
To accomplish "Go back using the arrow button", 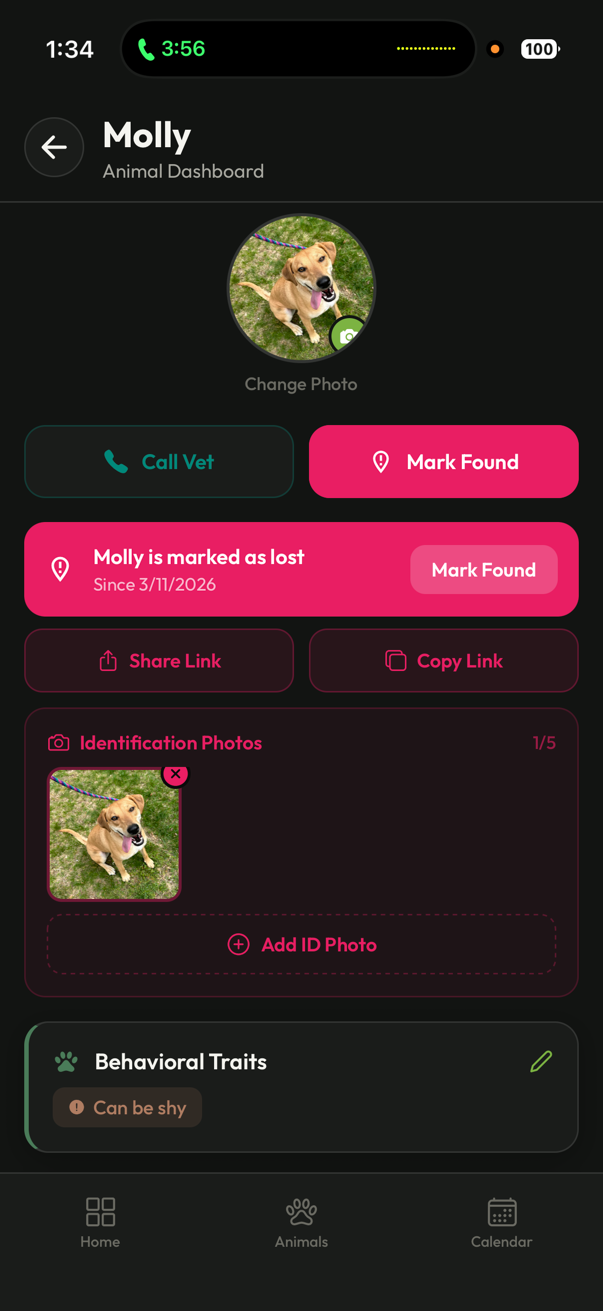I will click(54, 147).
